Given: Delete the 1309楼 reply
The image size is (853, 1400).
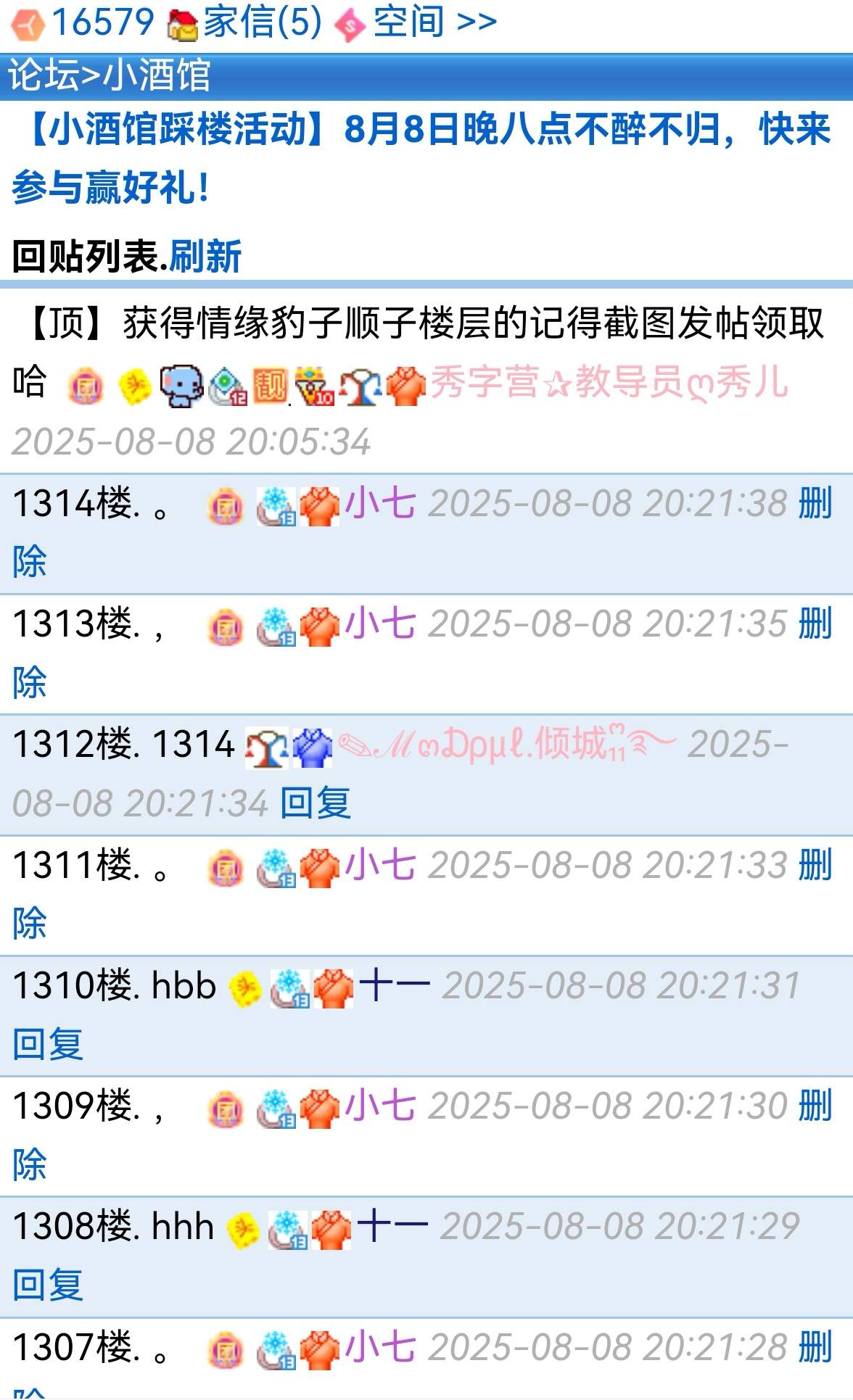Looking at the screenshot, I should [x=815, y=1107].
